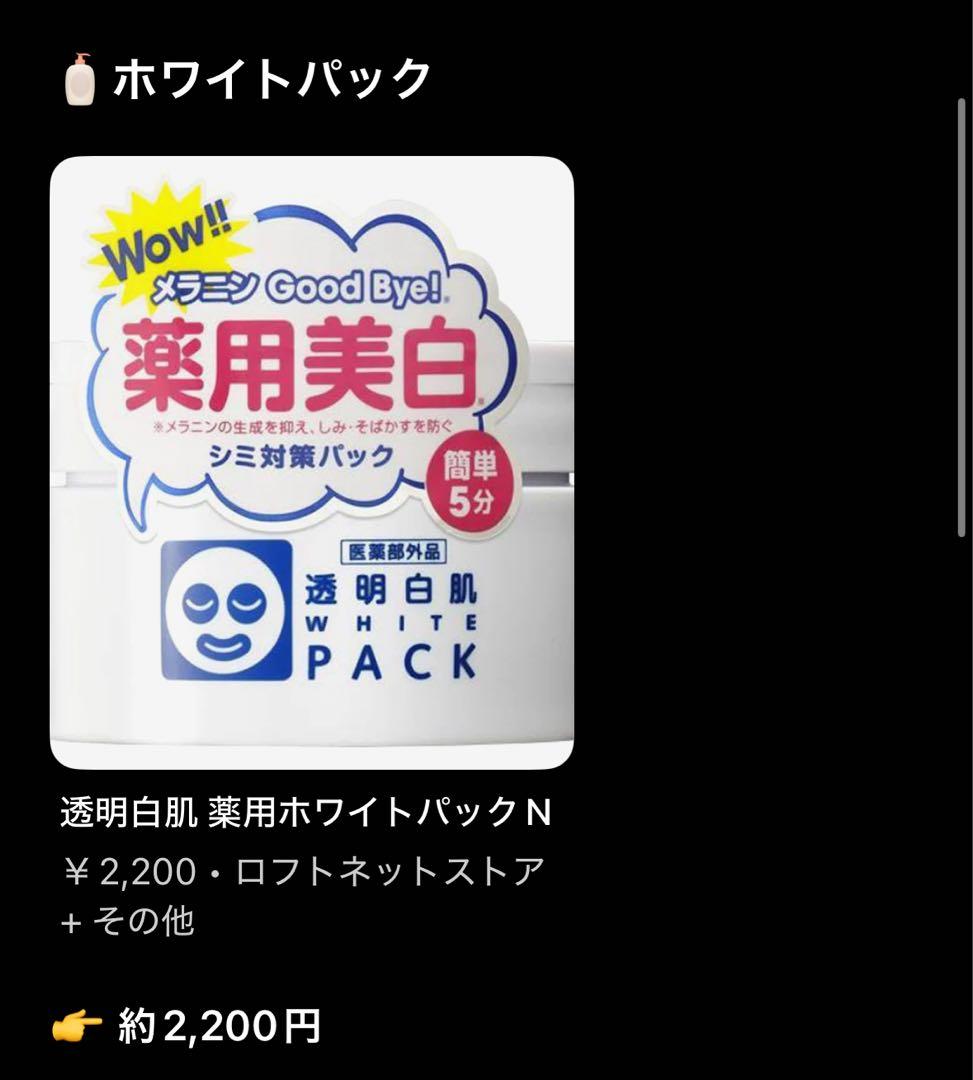
Task: Open the 透明白肌 薬用ホワイトパックN product card
Action: 312,462
